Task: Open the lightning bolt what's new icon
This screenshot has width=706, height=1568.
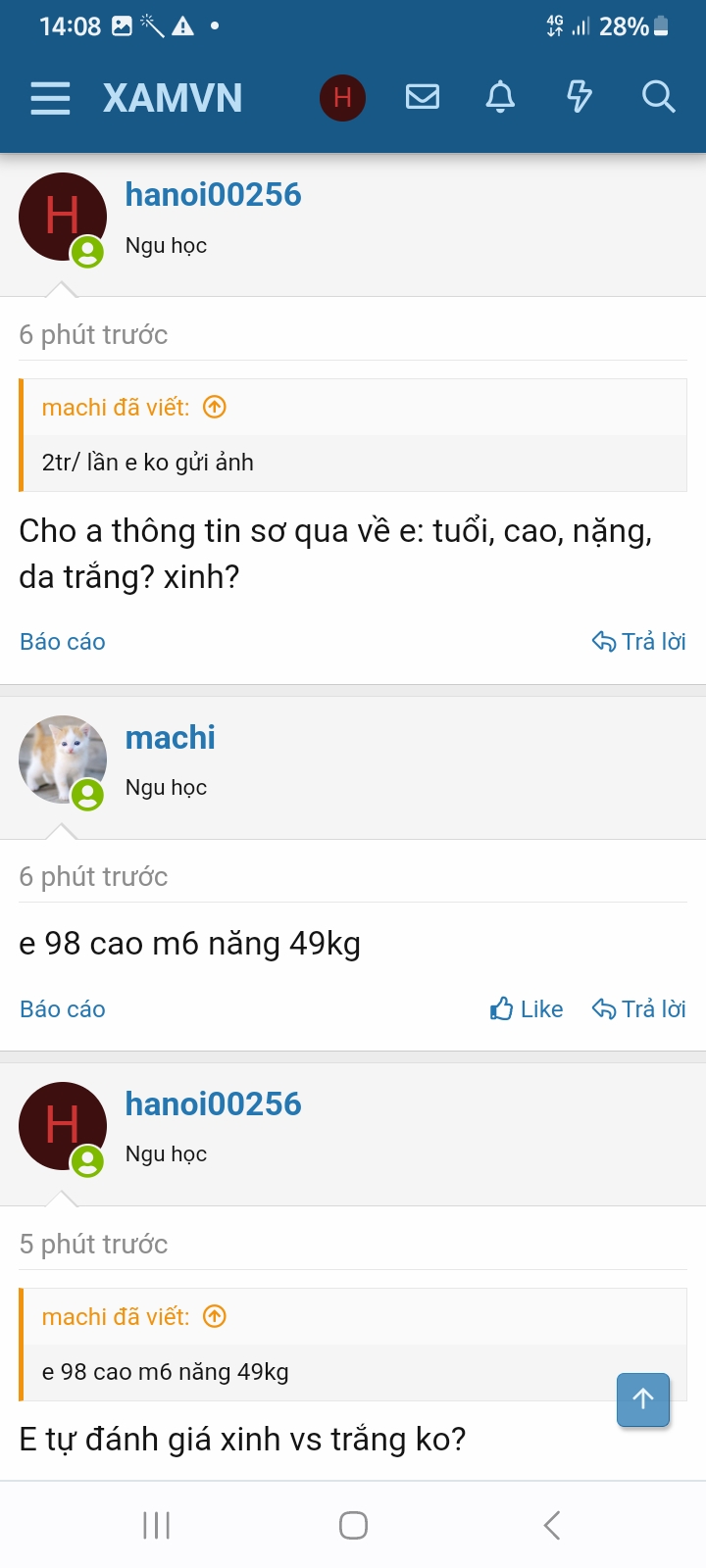Action: [580, 97]
